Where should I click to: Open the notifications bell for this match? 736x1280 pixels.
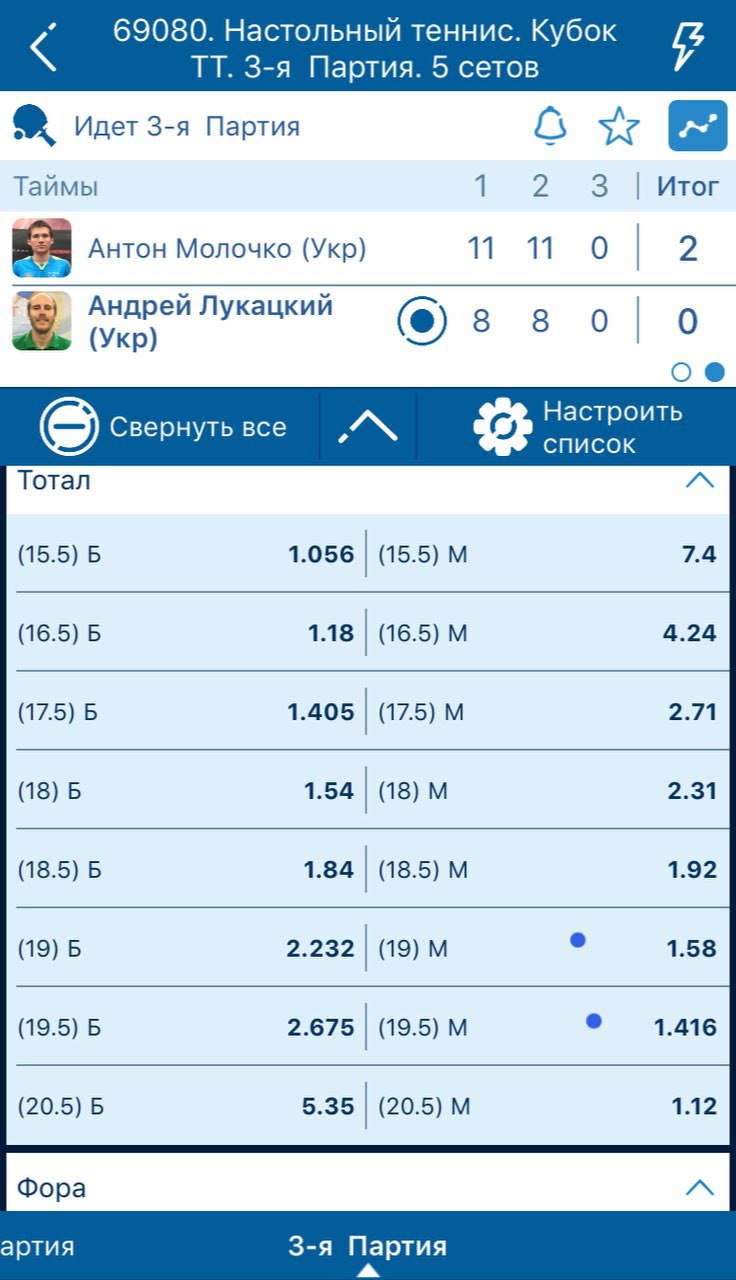pos(550,126)
